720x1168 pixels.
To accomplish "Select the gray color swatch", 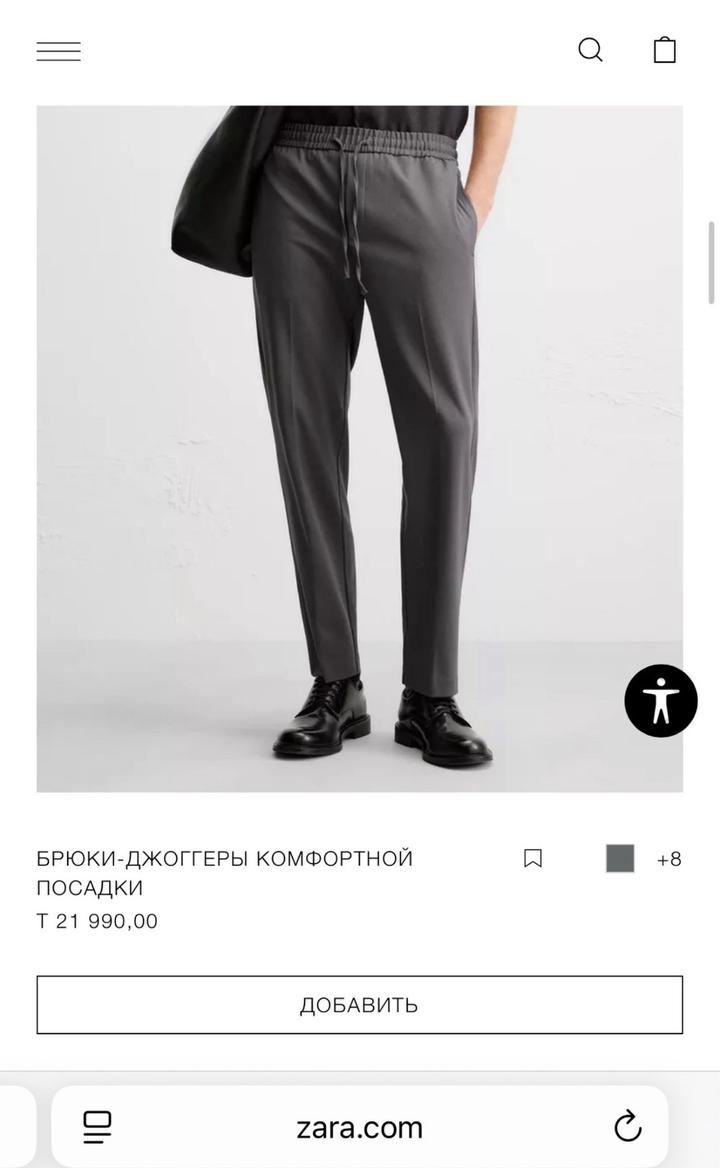I will click(620, 859).
